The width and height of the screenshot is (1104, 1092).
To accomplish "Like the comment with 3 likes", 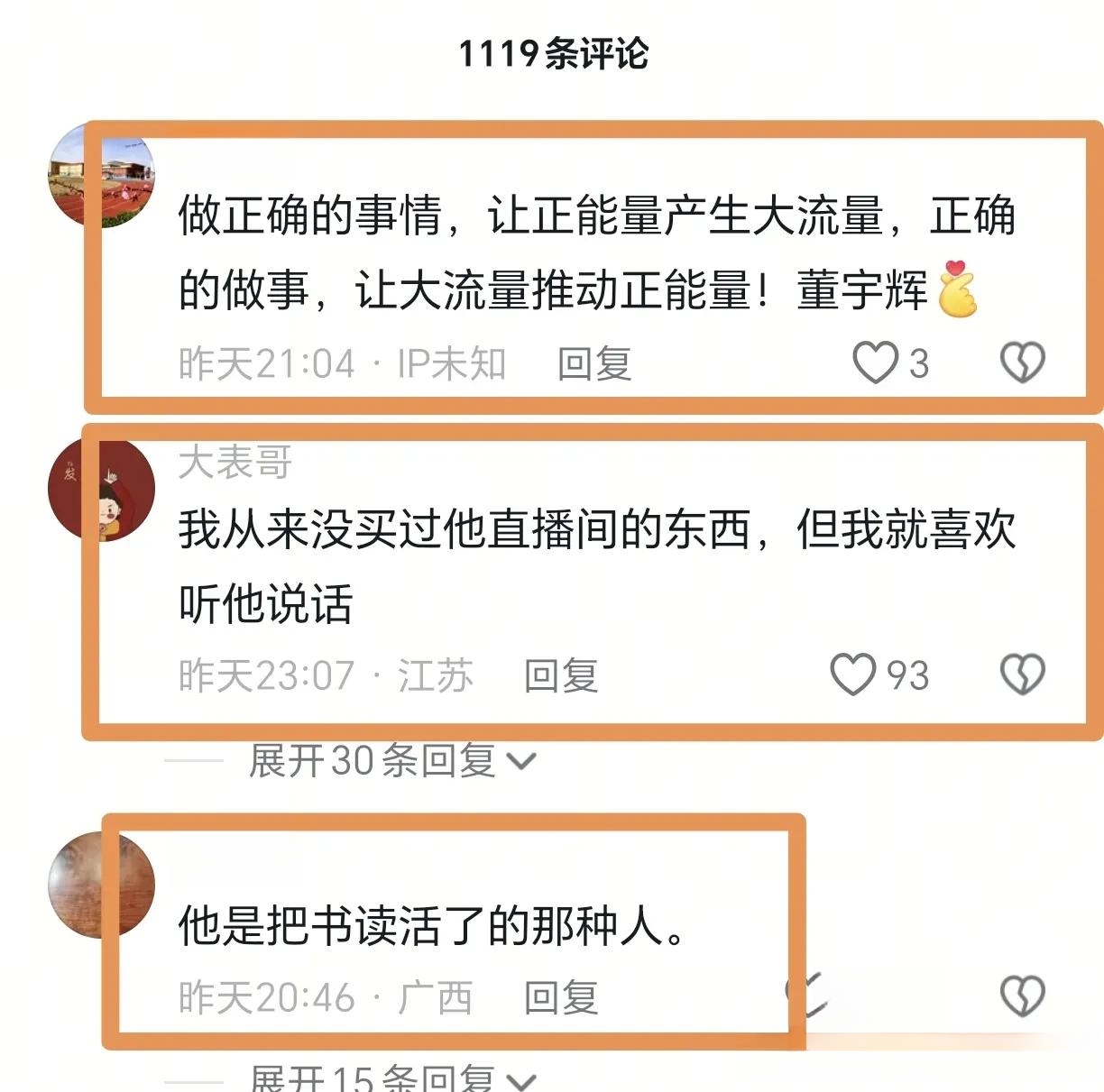I will (x=875, y=362).
